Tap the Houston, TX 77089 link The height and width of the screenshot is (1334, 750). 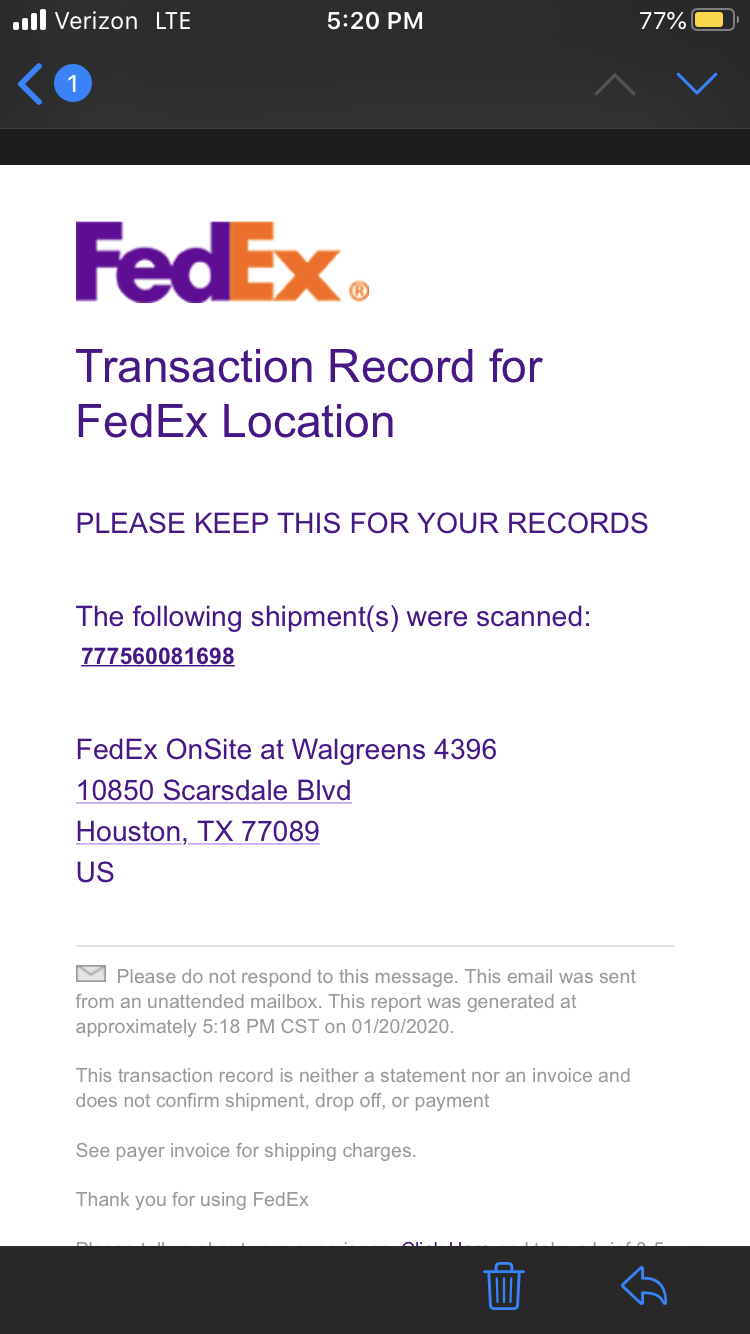pos(198,831)
